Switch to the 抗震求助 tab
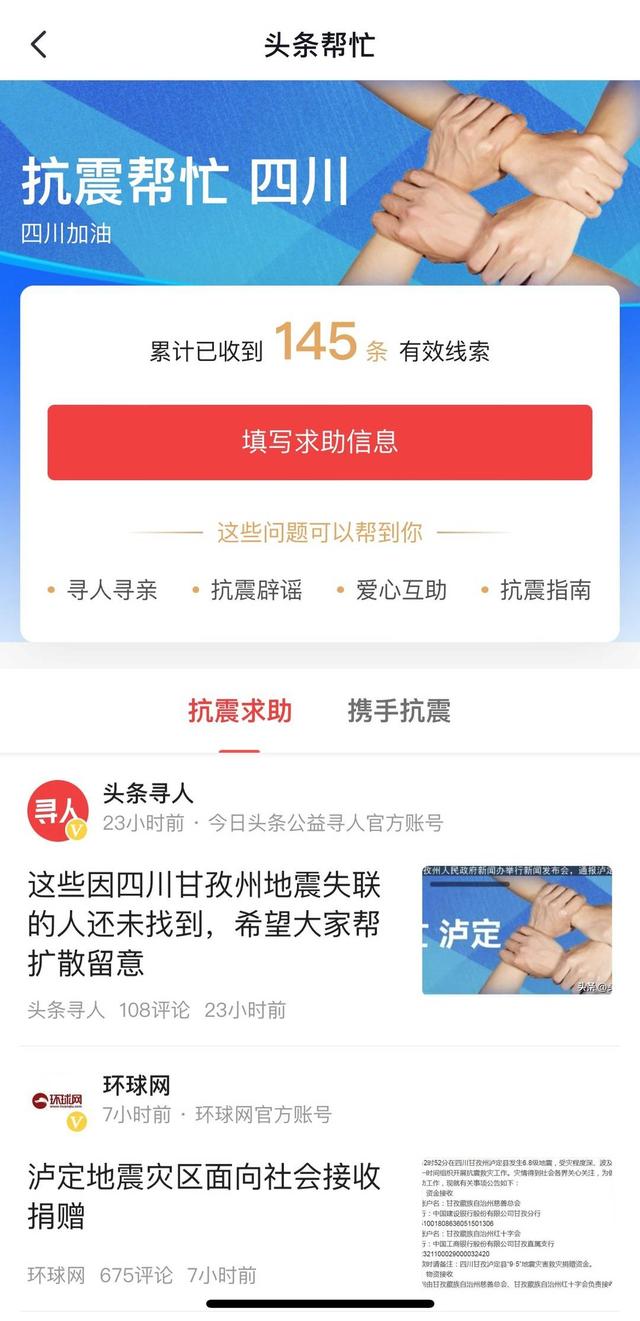The height and width of the screenshot is (1321, 640). tap(240, 711)
